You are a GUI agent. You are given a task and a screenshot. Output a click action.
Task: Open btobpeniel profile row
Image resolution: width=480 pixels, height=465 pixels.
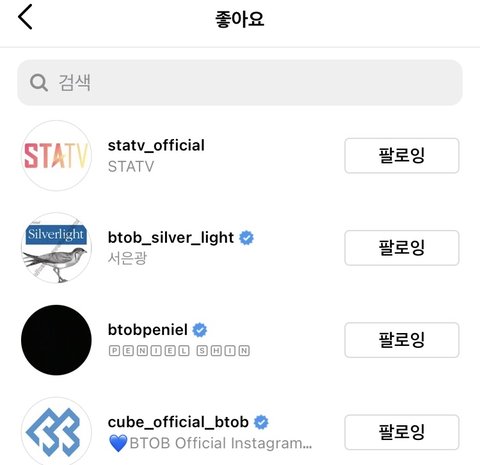pyautogui.click(x=240, y=340)
